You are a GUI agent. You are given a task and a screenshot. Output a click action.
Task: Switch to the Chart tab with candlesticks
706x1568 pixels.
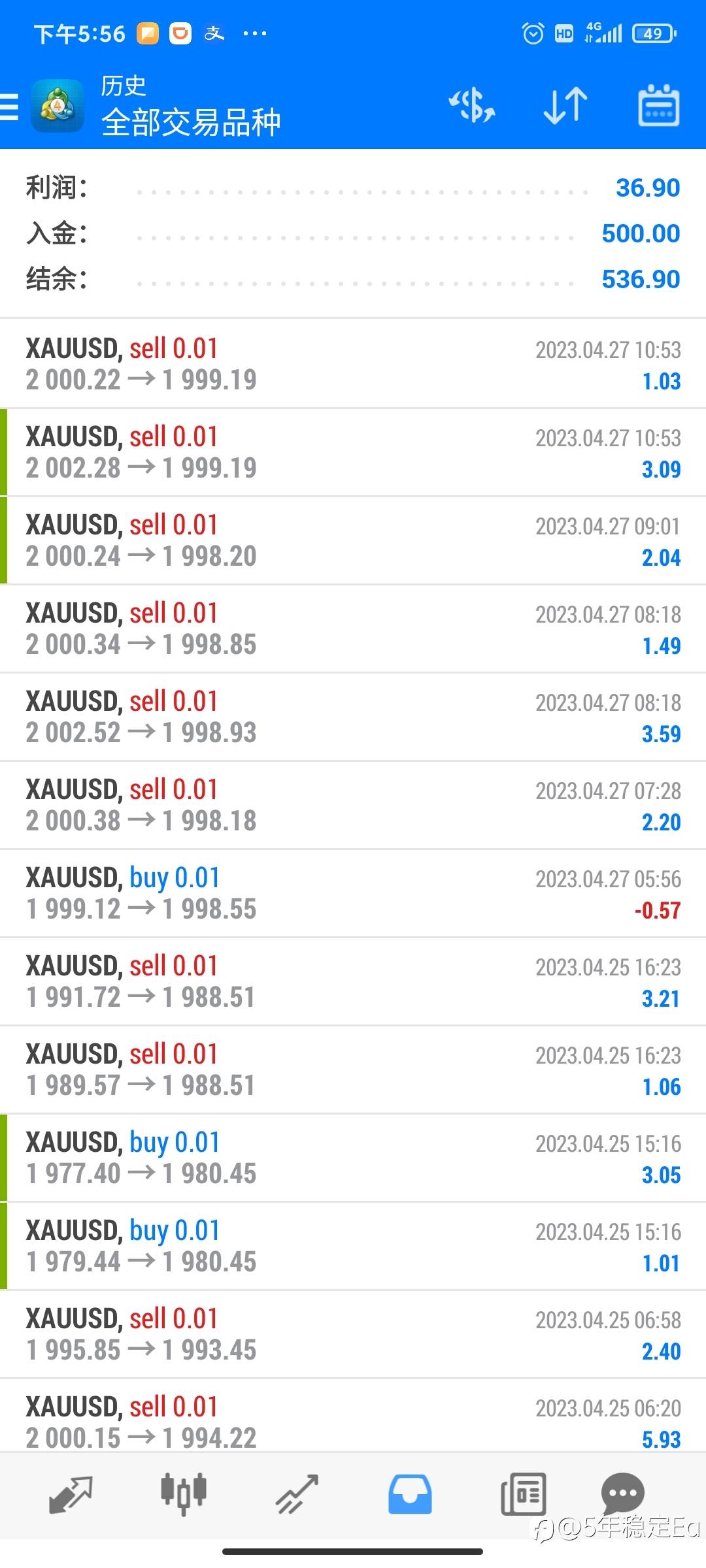click(184, 1494)
